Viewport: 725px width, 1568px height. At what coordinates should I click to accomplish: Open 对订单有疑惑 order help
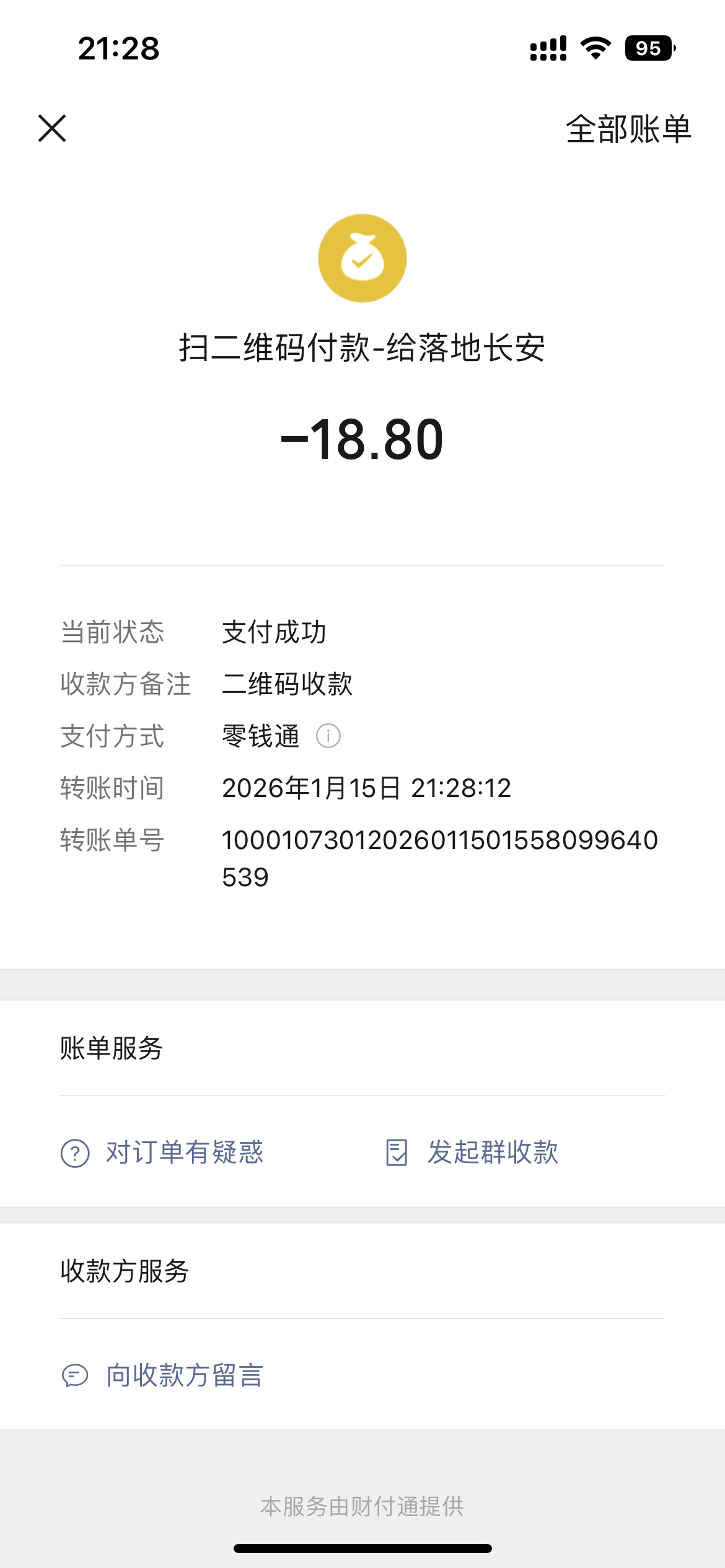pyautogui.click(x=162, y=1152)
